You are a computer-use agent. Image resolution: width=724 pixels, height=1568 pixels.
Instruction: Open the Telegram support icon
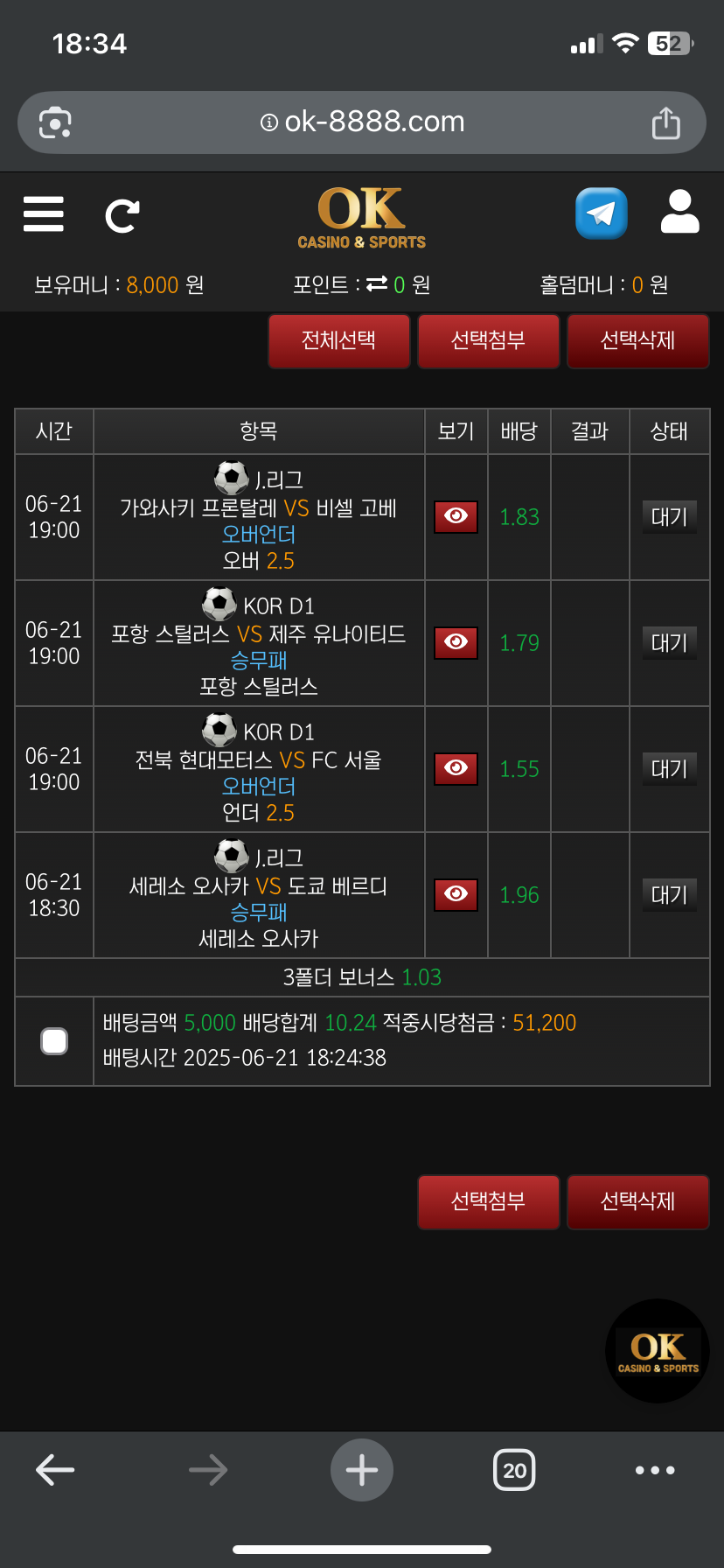(x=601, y=213)
